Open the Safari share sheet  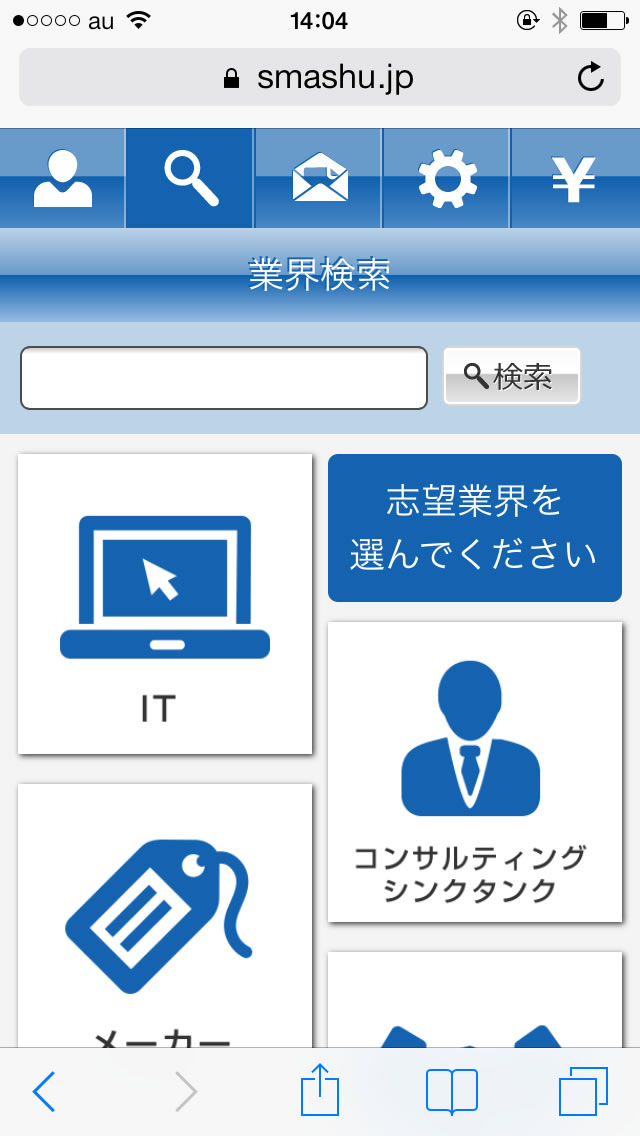tap(320, 1090)
